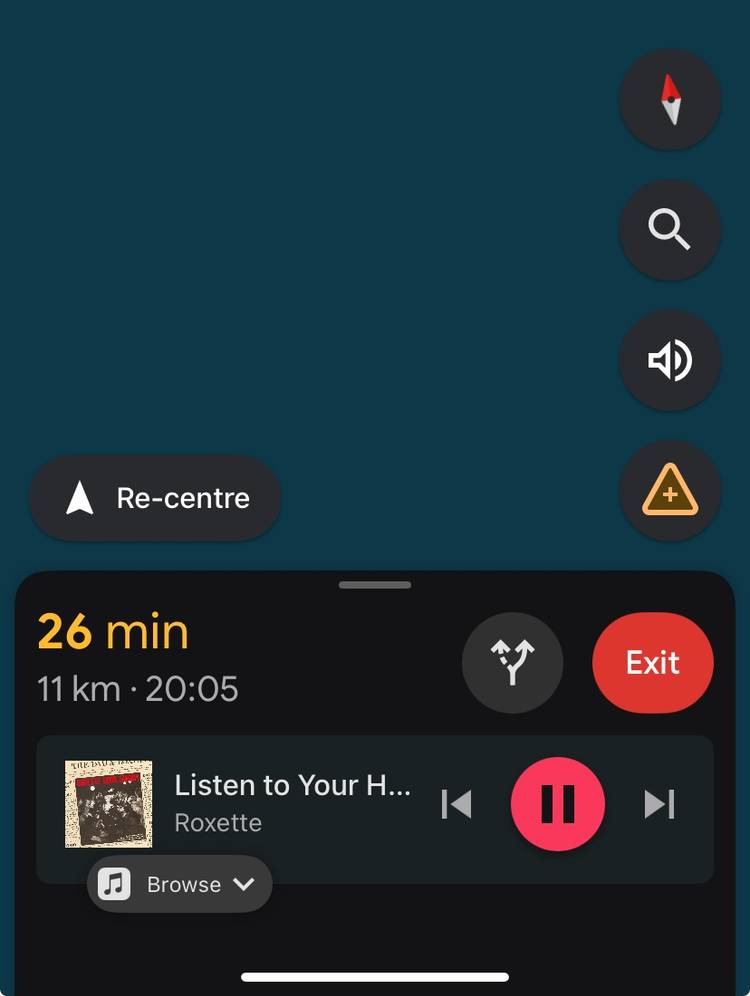Open the Browse chevron dropdown
750x996 pixels.
click(x=243, y=884)
